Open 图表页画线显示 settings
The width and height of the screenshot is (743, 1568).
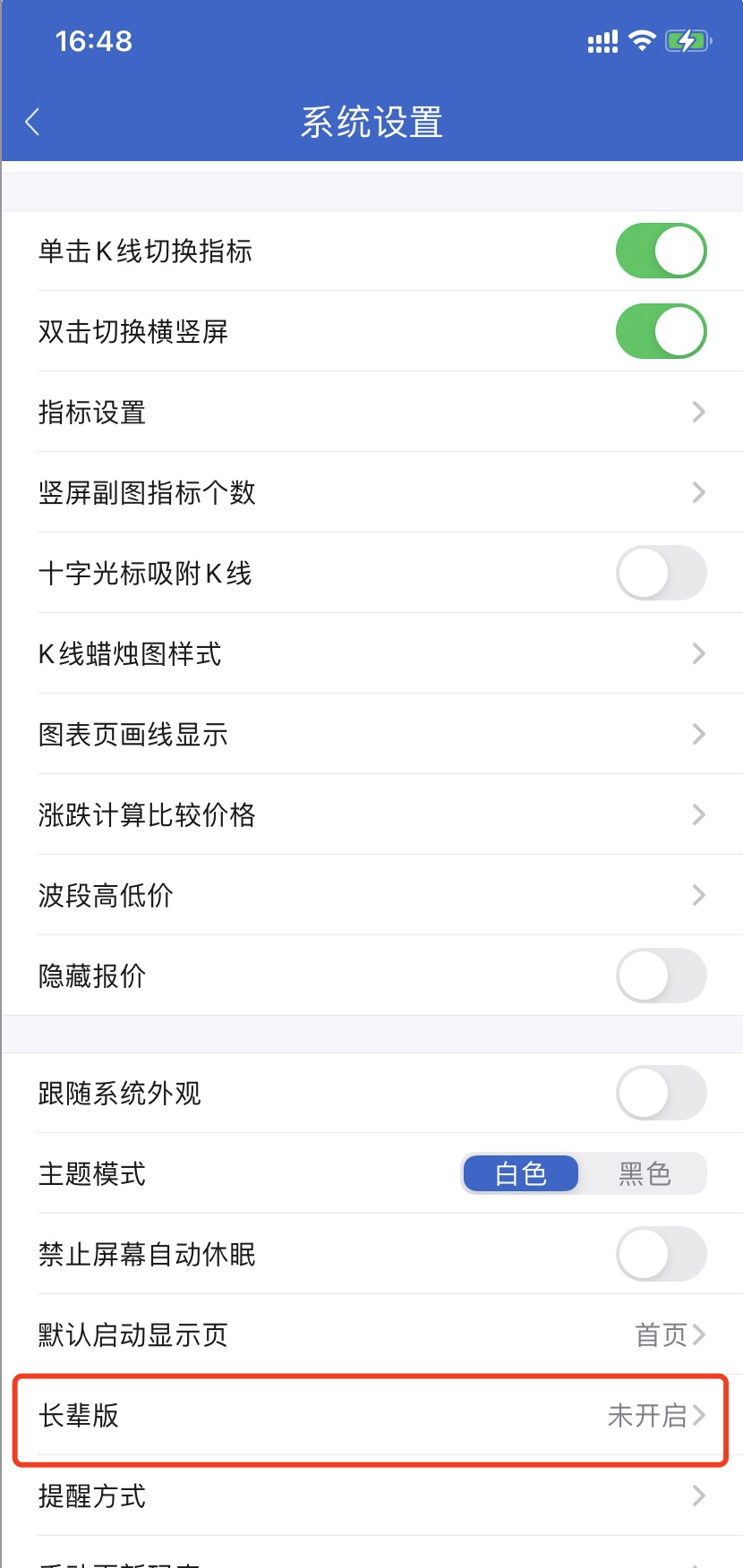click(x=371, y=734)
